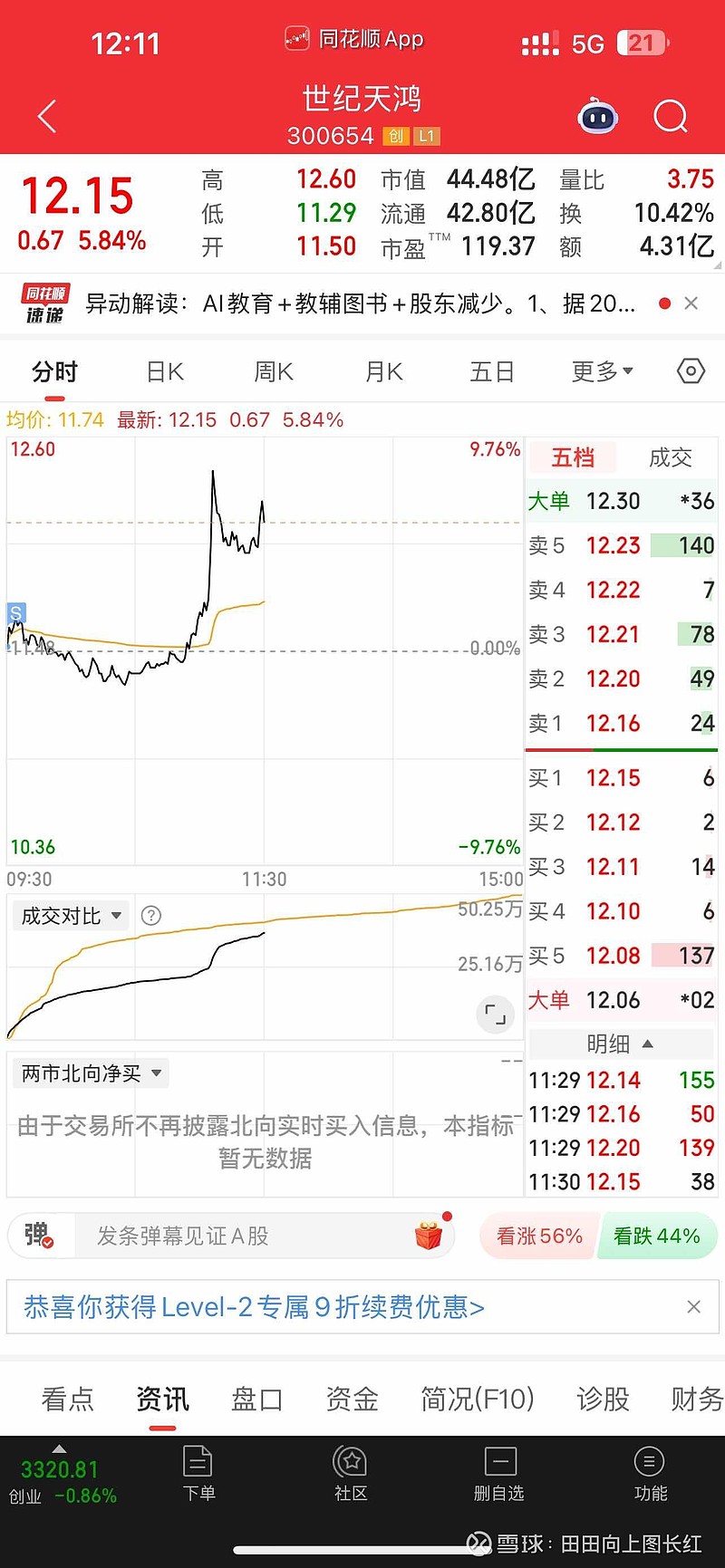Switch to the 周K chart tab
The image size is (725, 1568).
pos(274,371)
